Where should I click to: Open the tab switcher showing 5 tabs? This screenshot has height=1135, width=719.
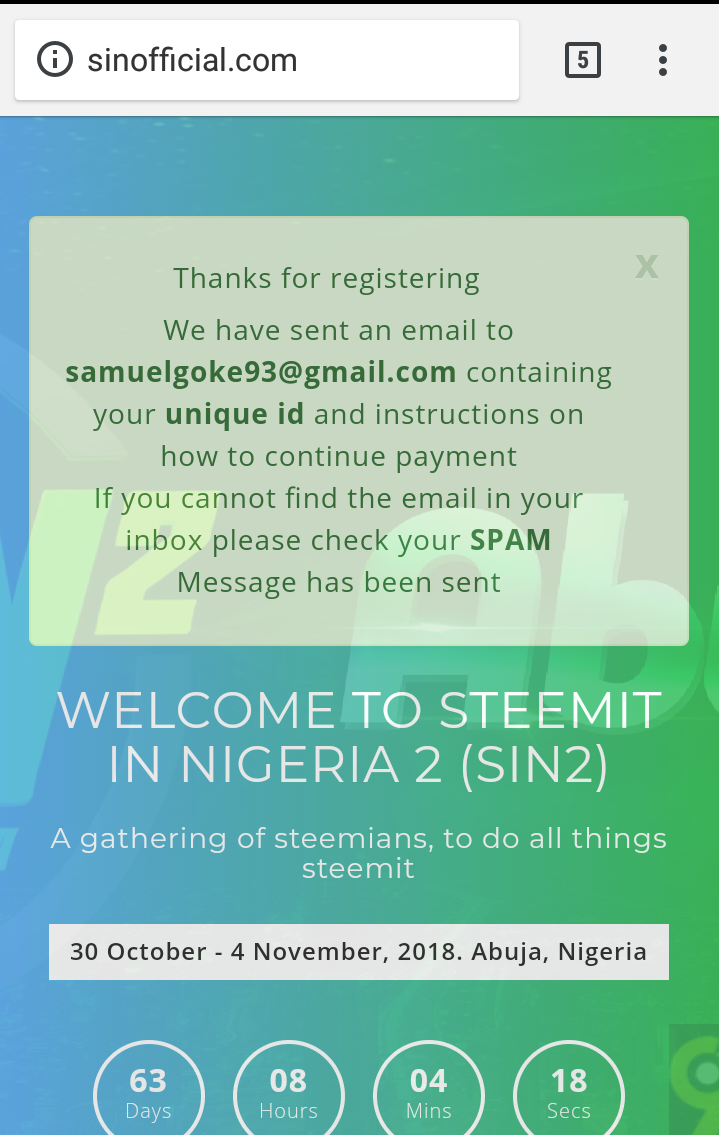pos(583,61)
